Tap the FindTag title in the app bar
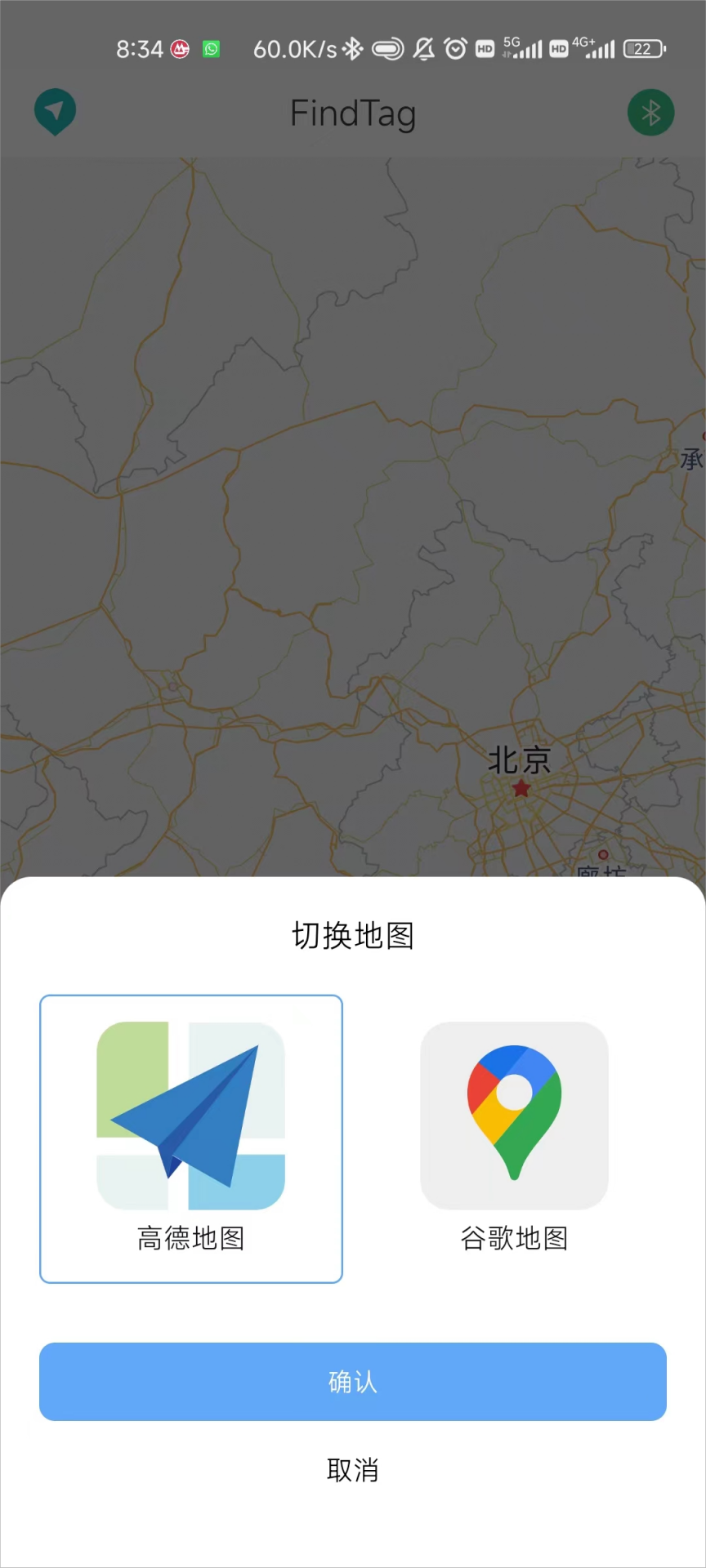The height and width of the screenshot is (1568, 706). [x=353, y=114]
